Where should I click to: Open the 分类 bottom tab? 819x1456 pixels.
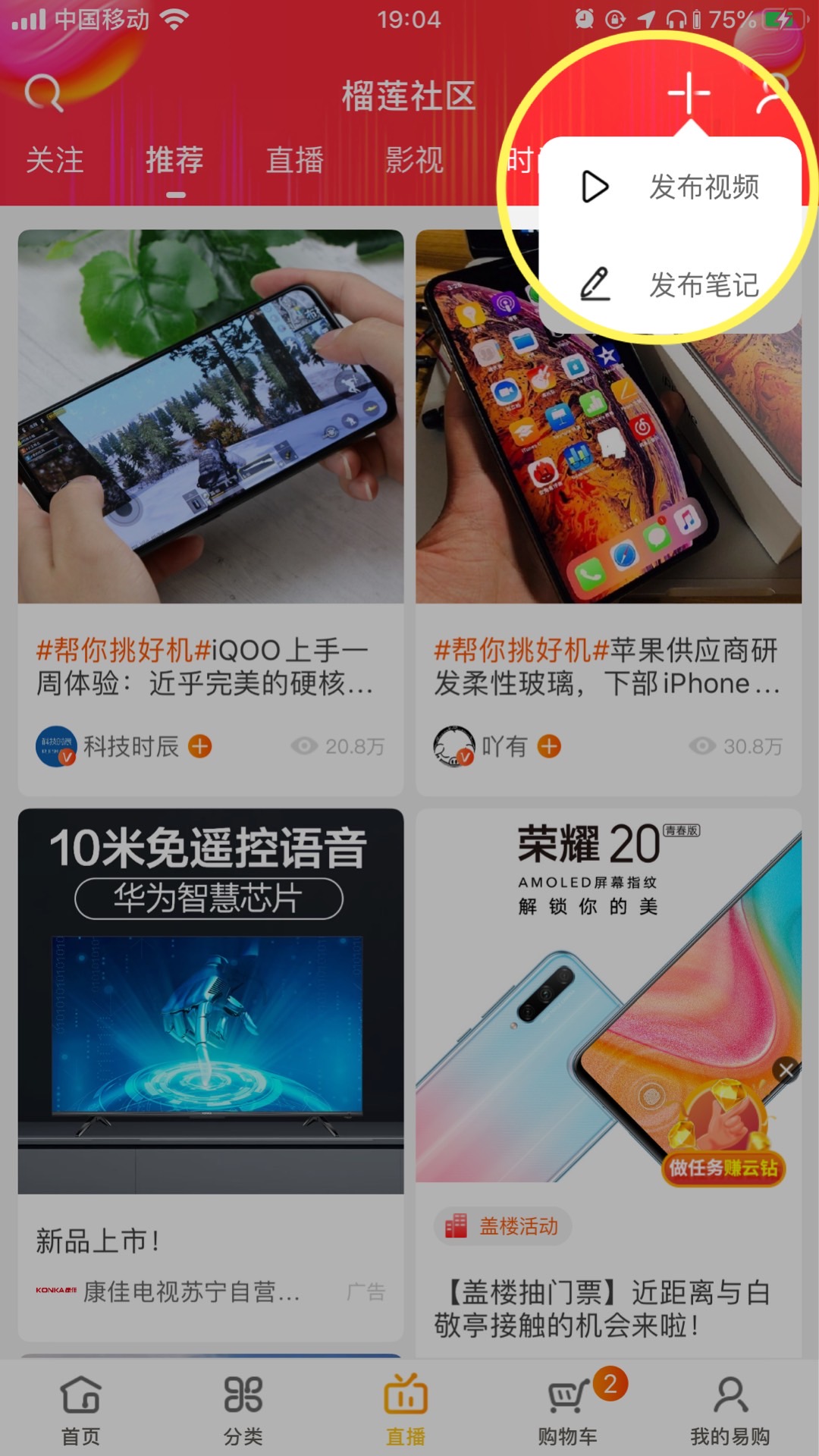[x=243, y=1409]
